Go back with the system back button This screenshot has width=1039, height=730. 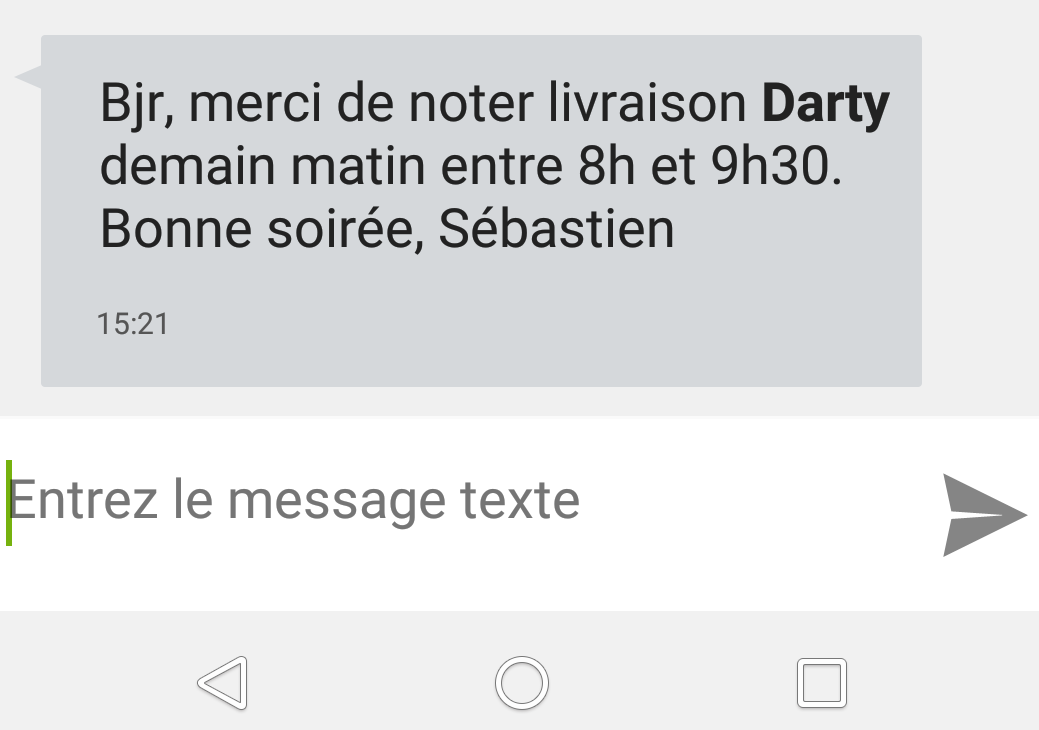(x=224, y=682)
